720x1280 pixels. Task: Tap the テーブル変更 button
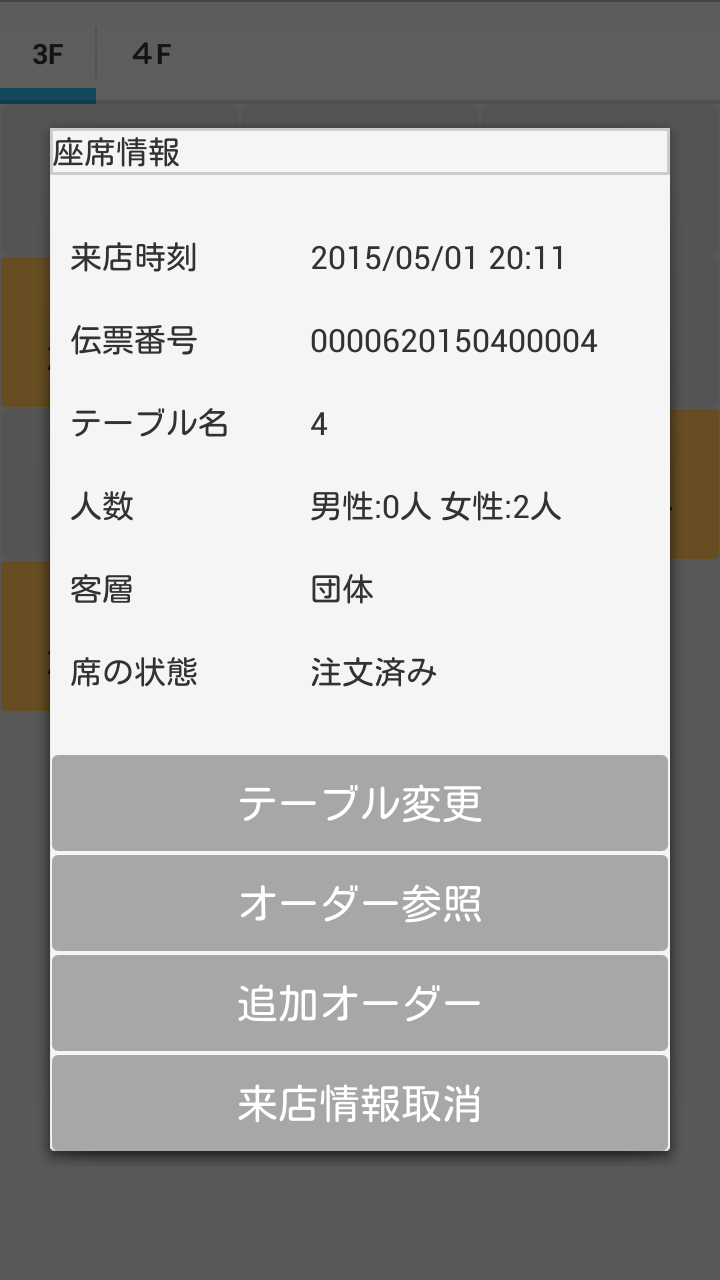pos(360,803)
